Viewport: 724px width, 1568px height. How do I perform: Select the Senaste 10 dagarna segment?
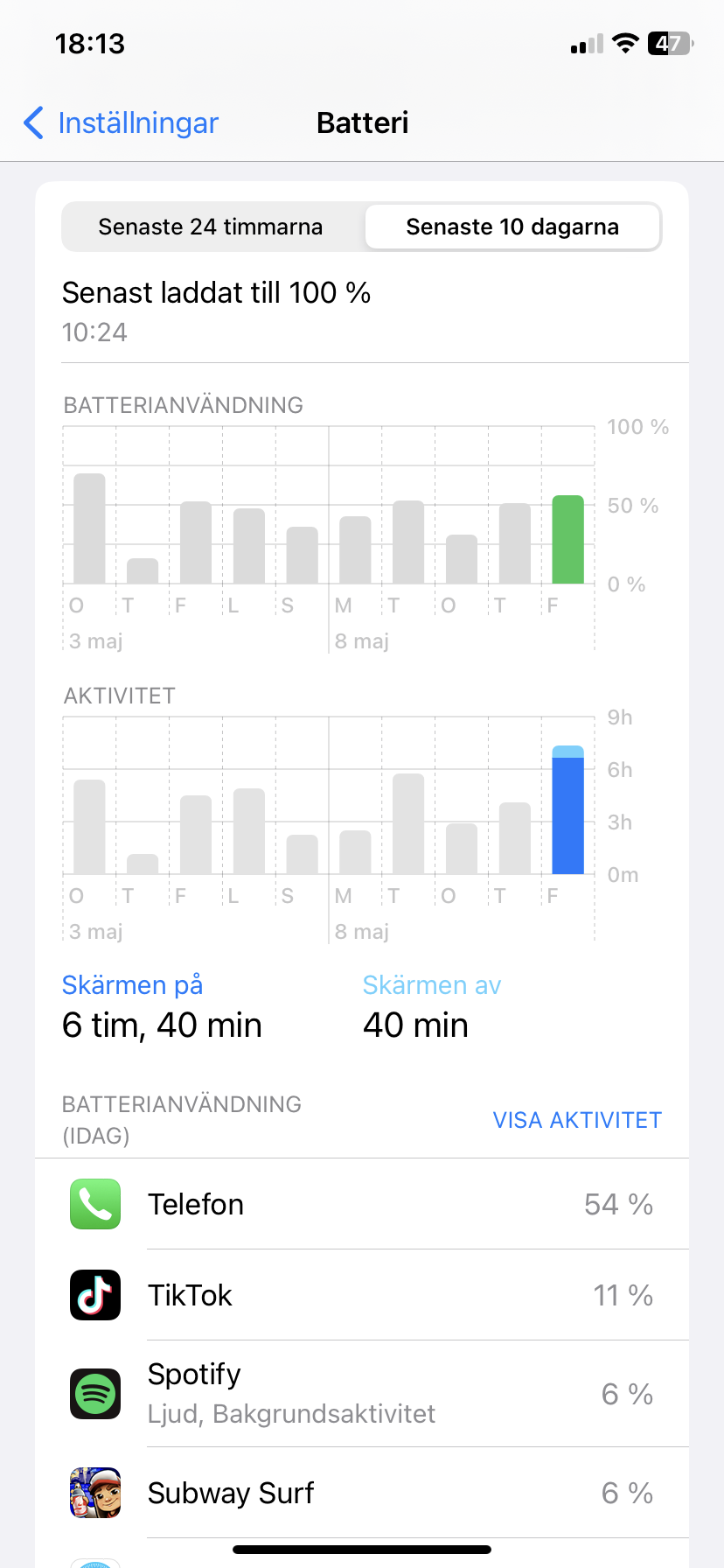click(512, 227)
